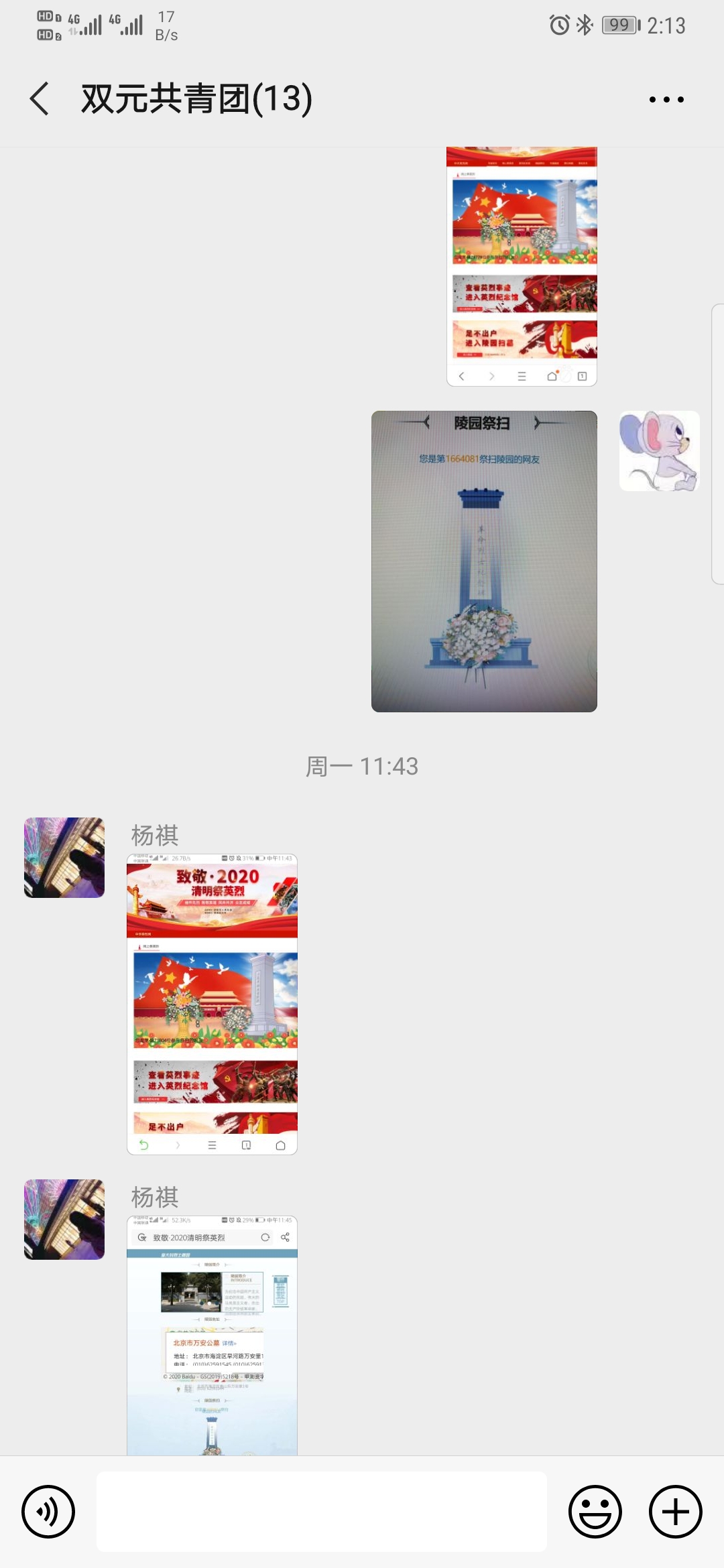Tap the group title 双元共青团(13)
The height and width of the screenshot is (1568, 724).
[196, 97]
